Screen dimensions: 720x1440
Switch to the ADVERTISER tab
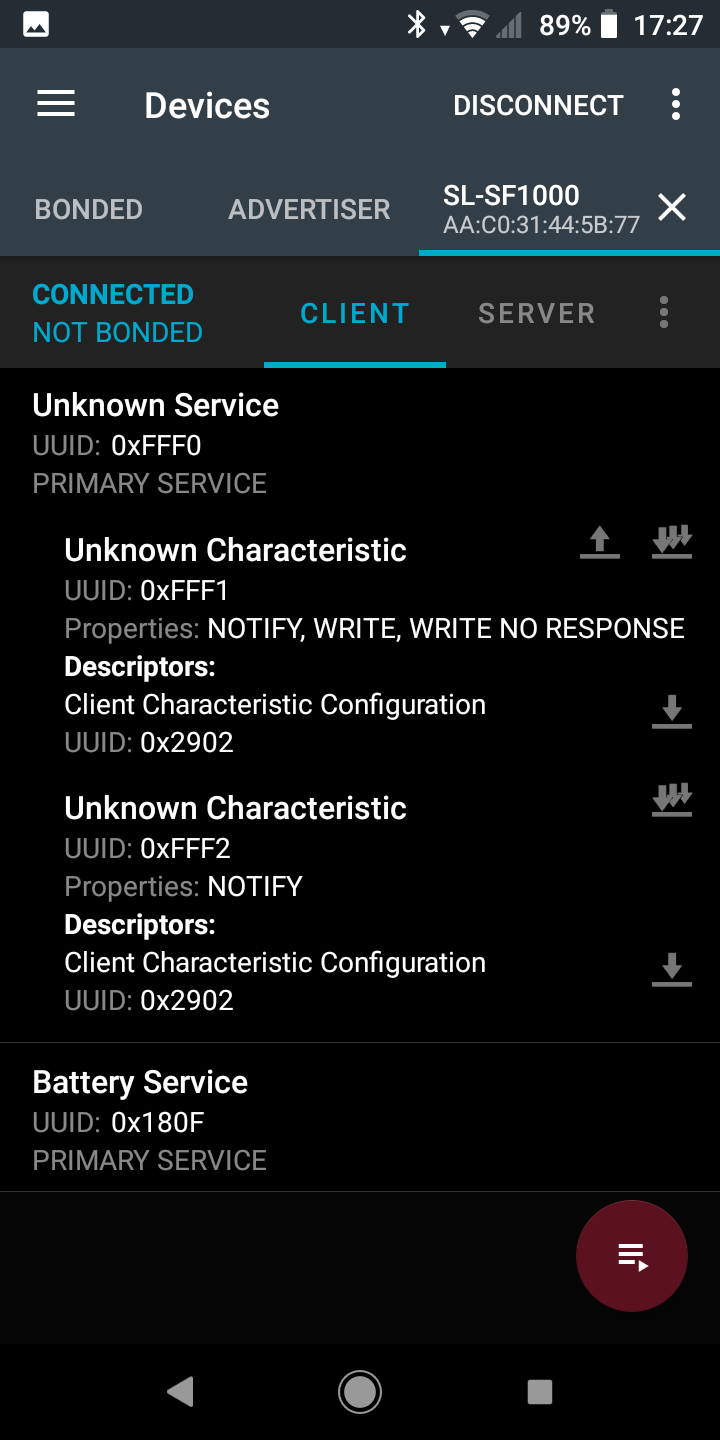309,209
